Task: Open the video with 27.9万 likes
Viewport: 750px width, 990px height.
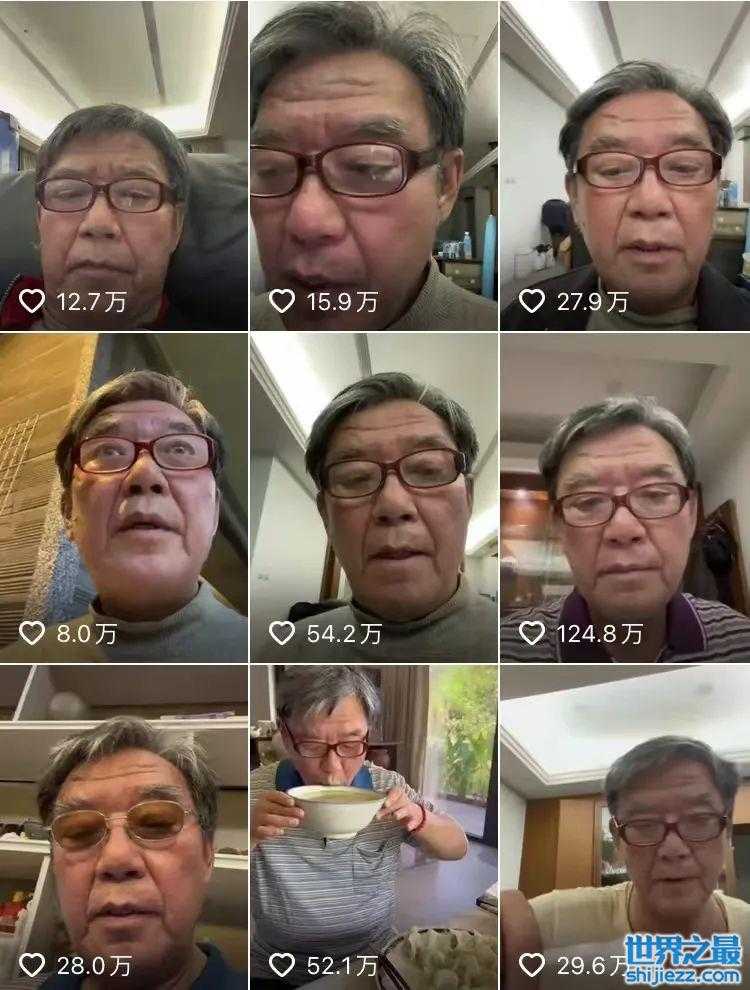Action: (625, 166)
